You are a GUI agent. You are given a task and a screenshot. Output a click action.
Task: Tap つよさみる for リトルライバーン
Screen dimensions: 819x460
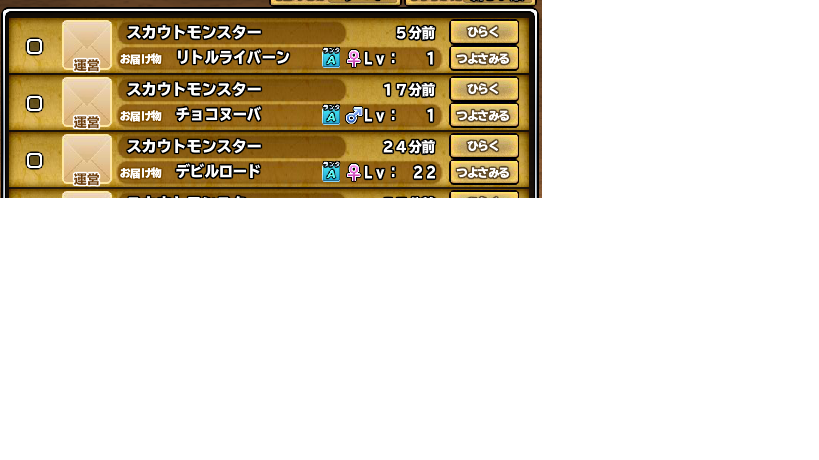pyautogui.click(x=484, y=58)
